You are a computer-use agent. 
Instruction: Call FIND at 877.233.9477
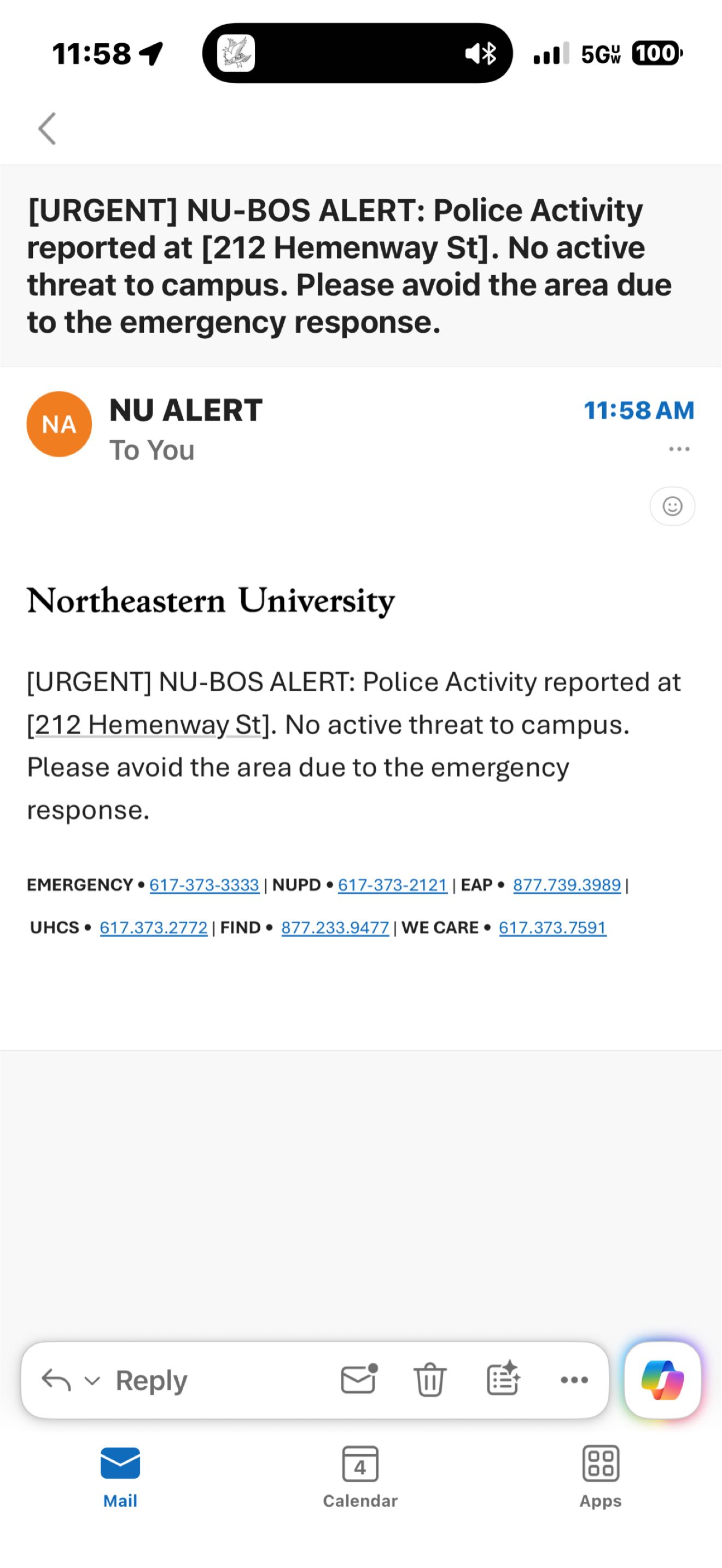click(335, 928)
